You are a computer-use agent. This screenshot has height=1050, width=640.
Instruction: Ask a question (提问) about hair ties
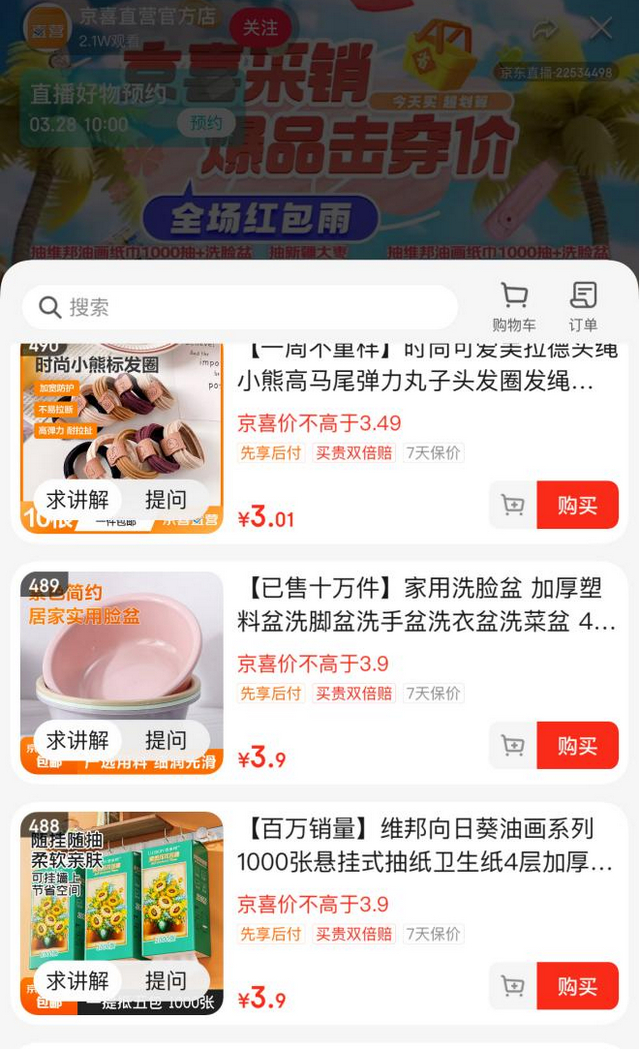[x=165, y=500]
